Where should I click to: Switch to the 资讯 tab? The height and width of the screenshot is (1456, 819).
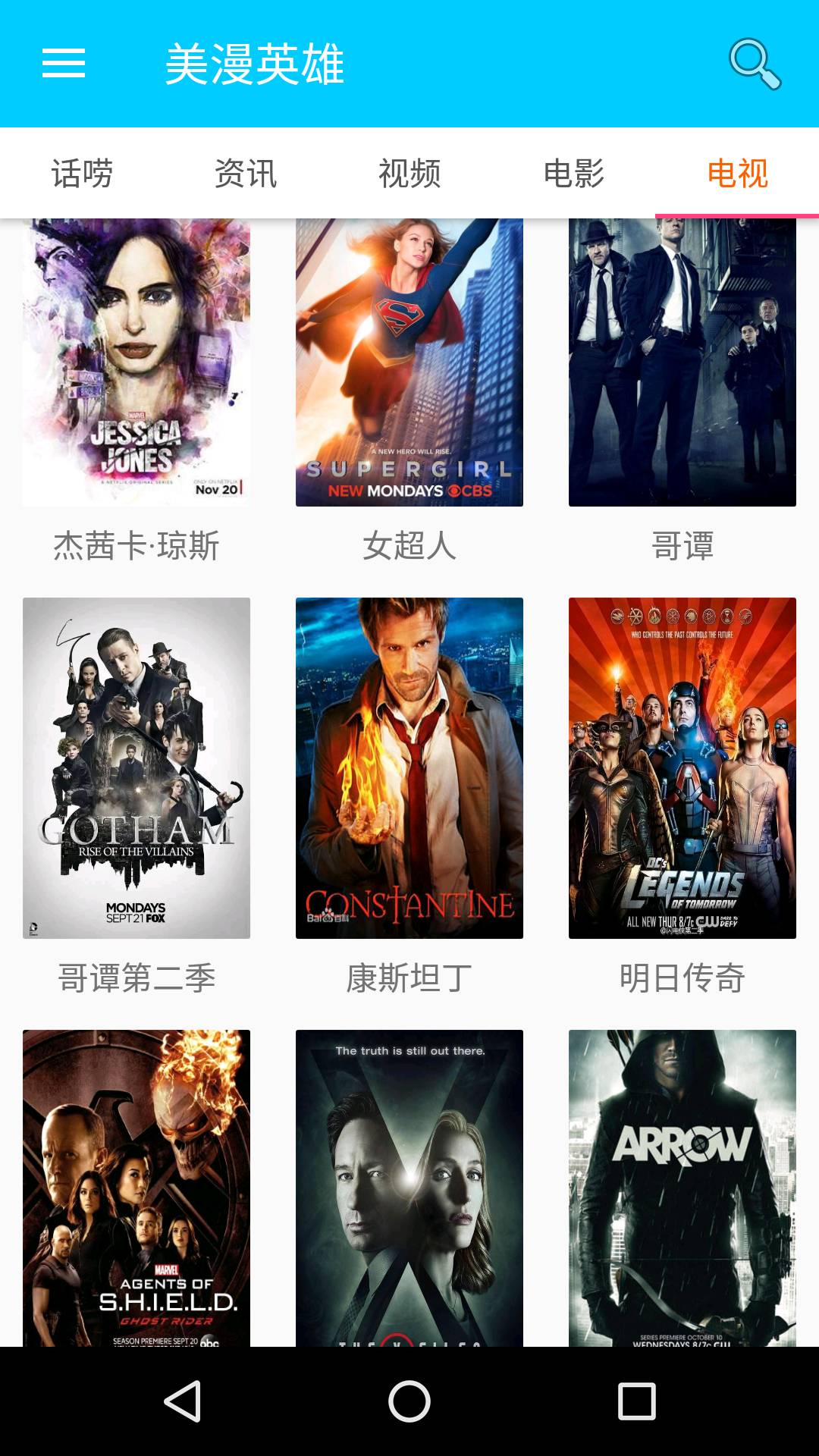246,174
